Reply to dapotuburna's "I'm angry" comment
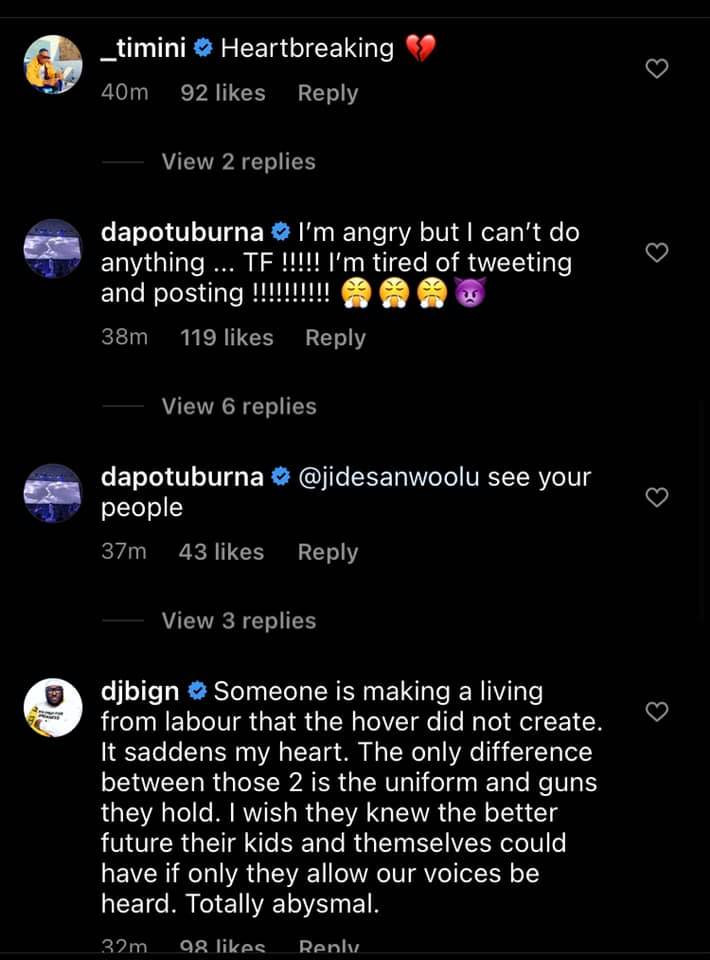 335,338
